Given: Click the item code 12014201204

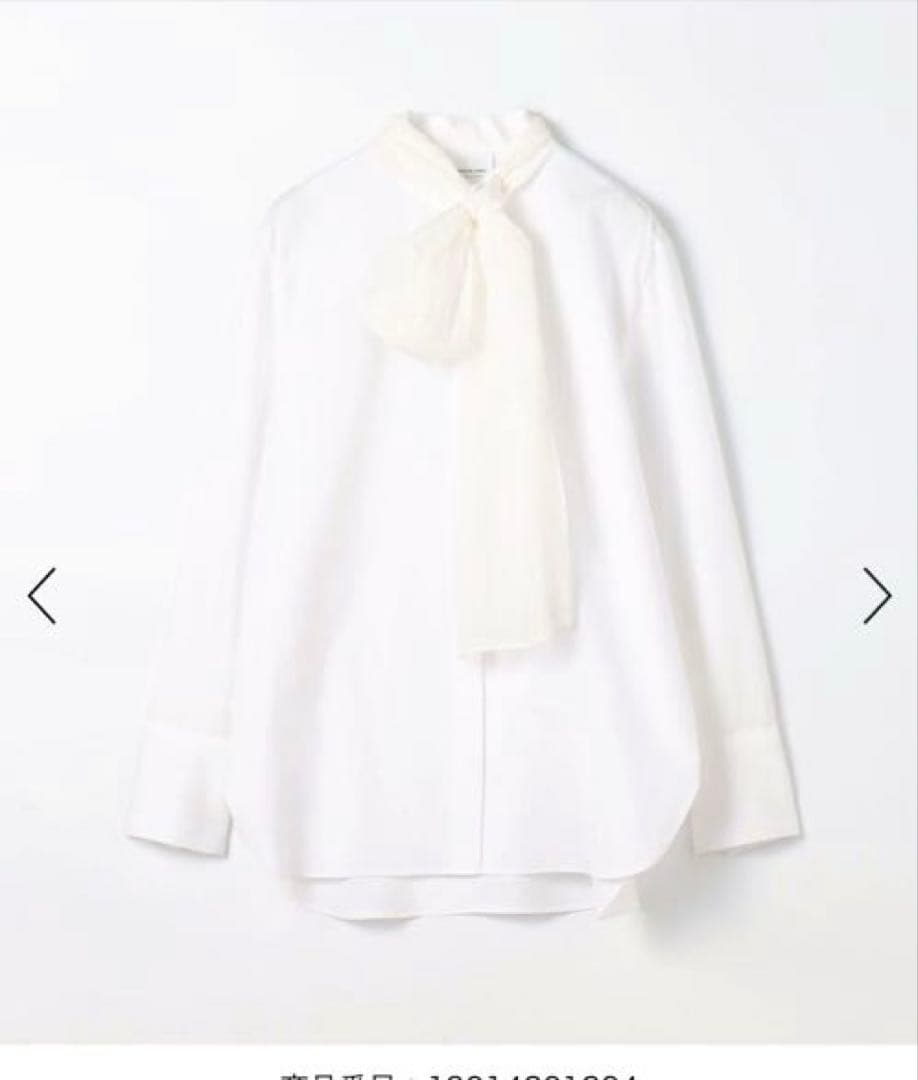Looking at the screenshot, I should pos(530,1075).
